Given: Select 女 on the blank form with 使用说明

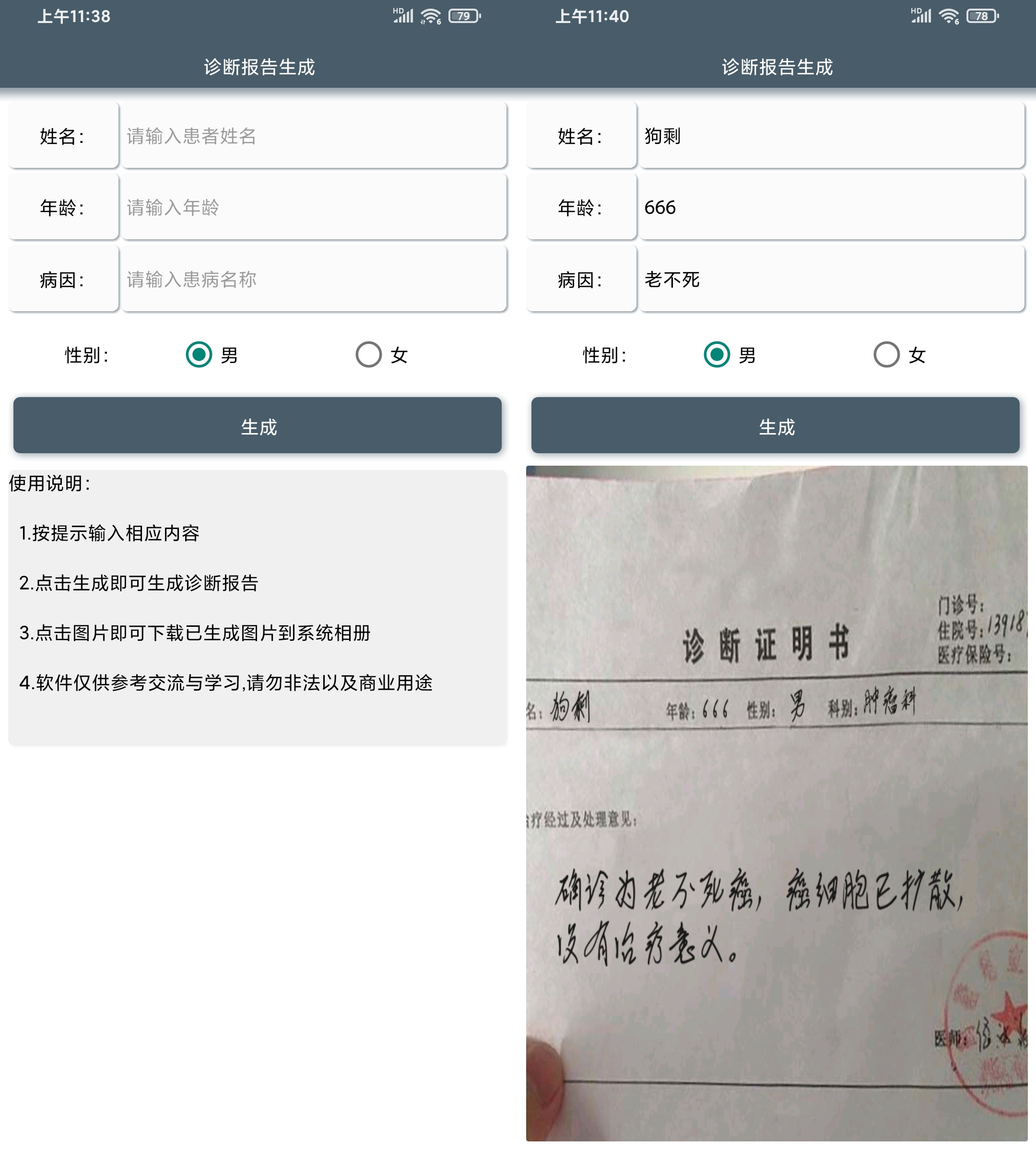Looking at the screenshot, I should 369,354.
